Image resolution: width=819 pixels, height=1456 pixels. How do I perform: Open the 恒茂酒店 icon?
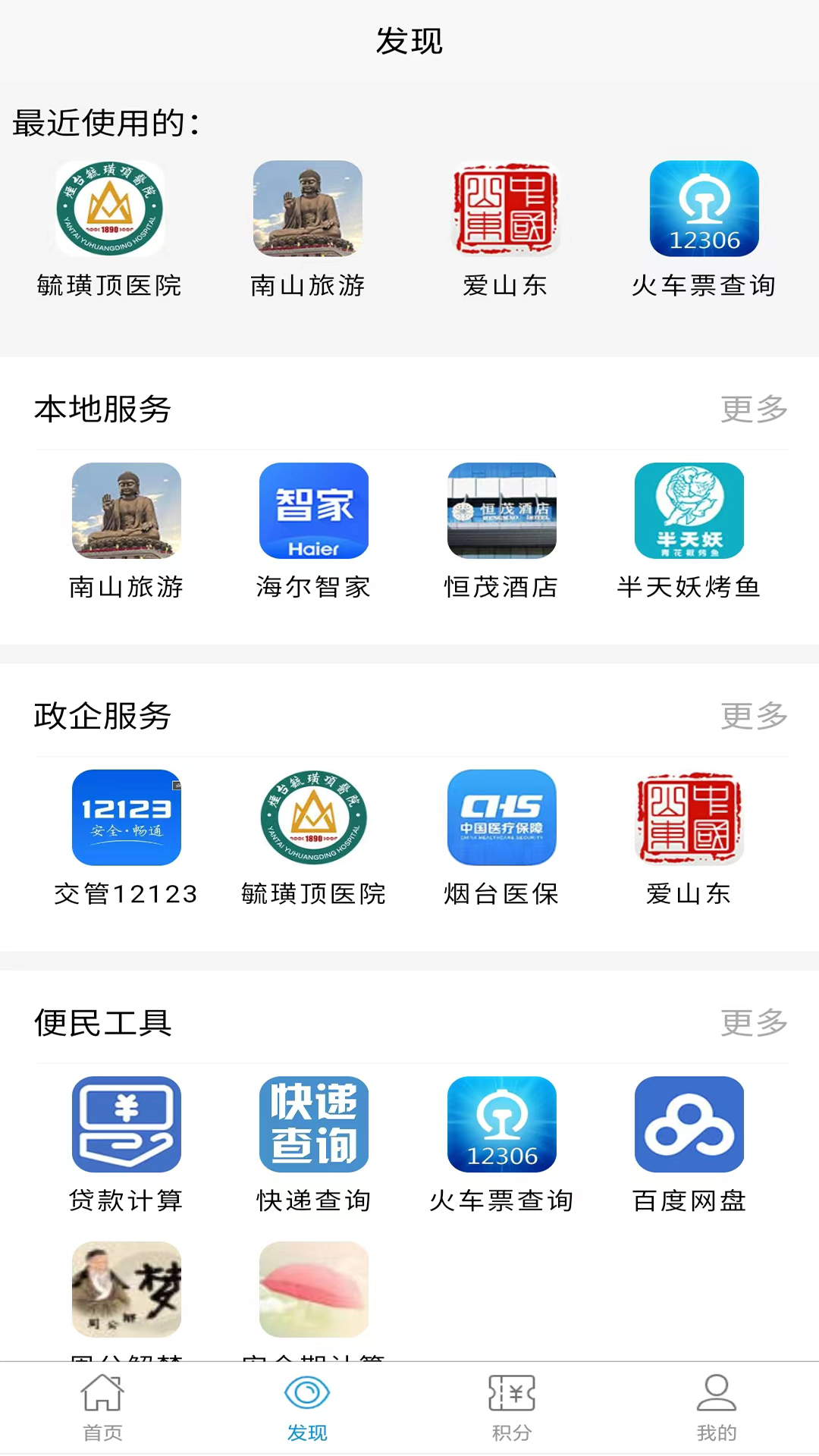click(501, 511)
